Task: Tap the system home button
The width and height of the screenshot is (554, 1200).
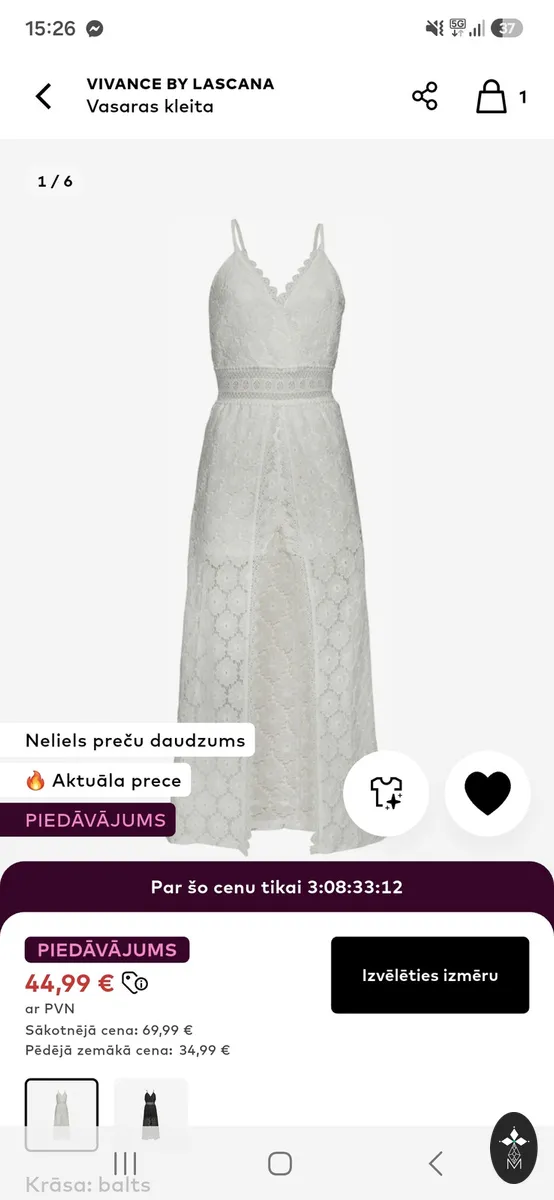Action: coord(280,1163)
